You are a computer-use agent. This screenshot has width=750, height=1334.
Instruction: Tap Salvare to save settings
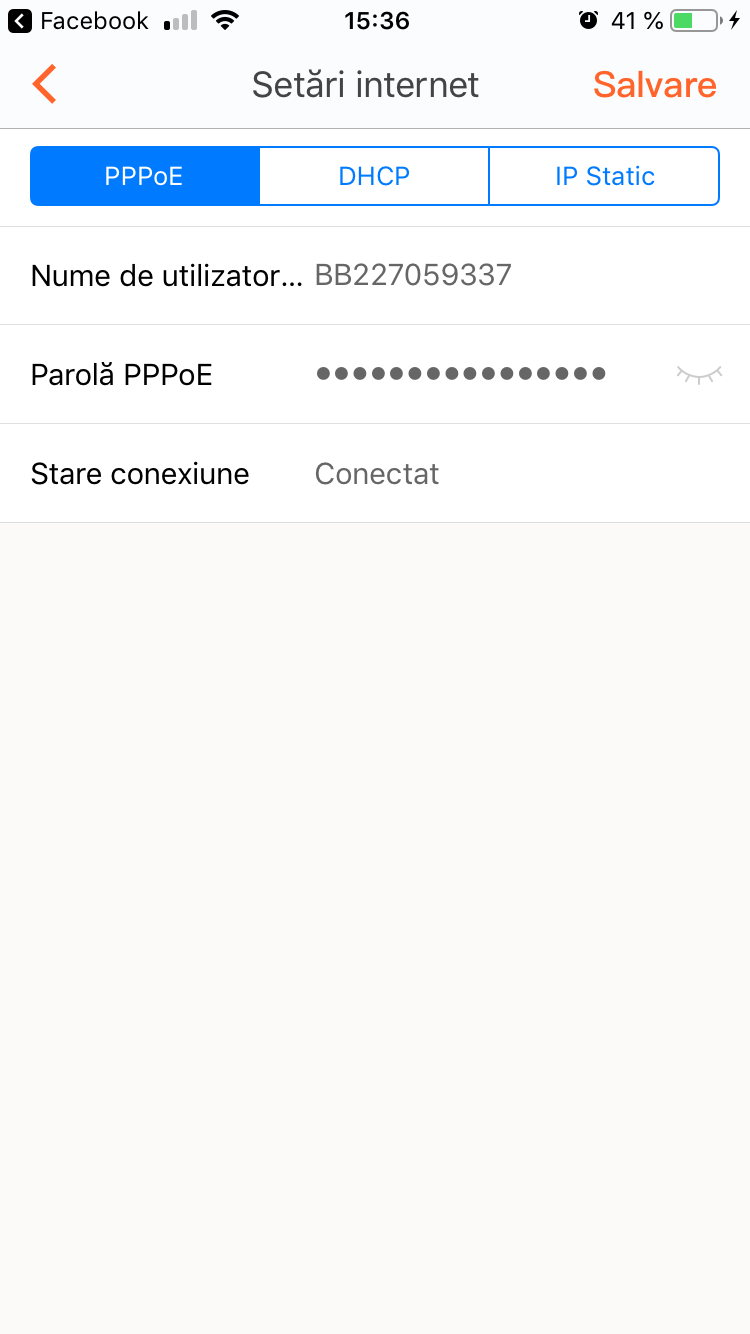(654, 85)
